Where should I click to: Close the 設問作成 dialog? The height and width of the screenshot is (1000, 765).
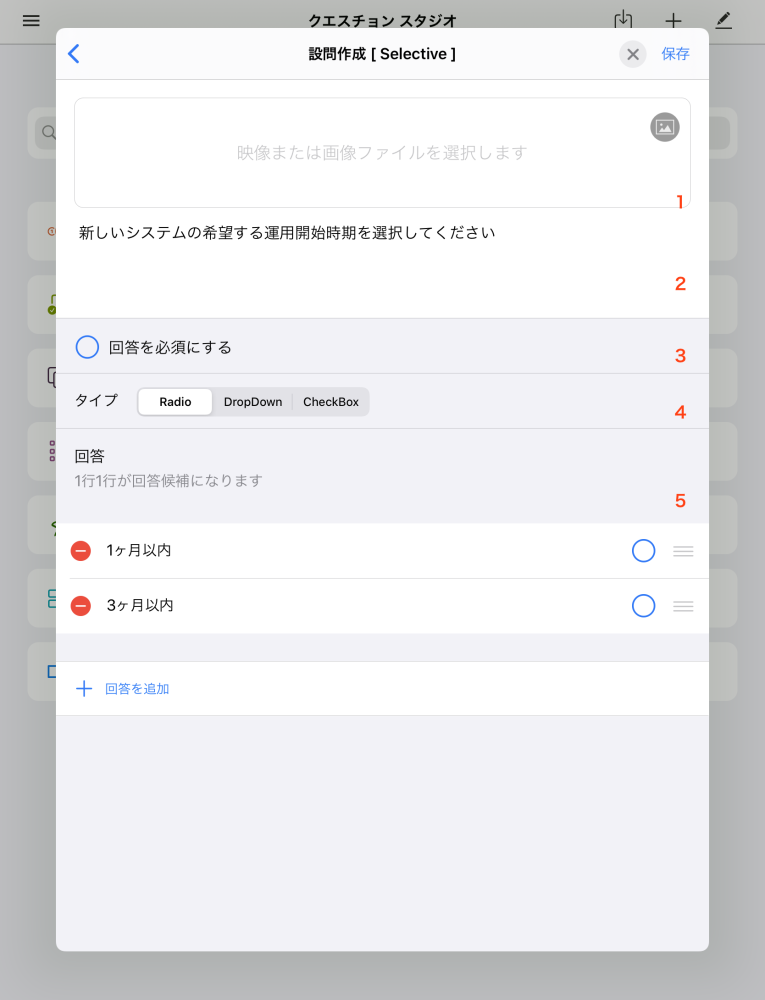(x=632, y=54)
